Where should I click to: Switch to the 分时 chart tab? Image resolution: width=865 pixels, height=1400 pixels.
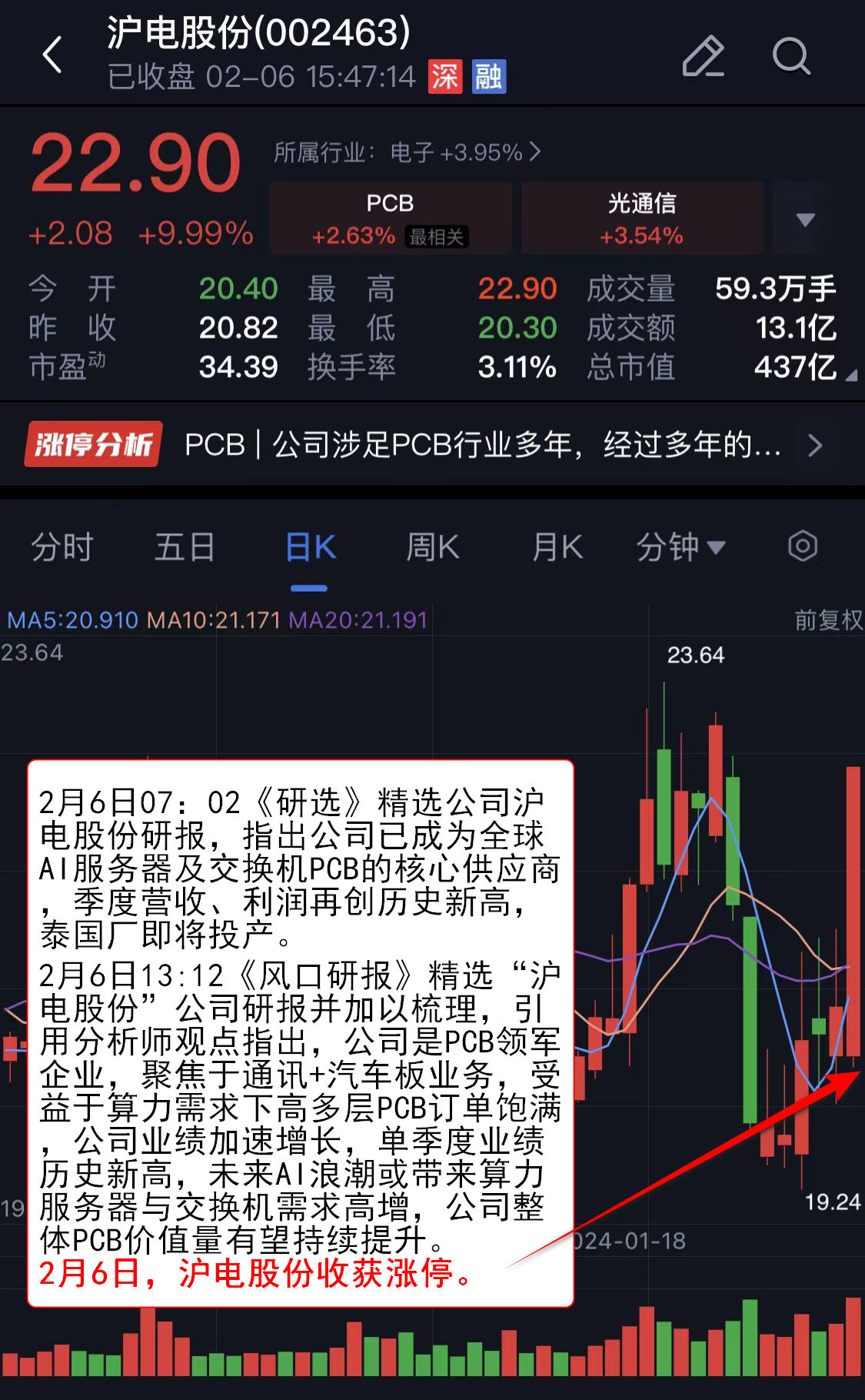pos(62,548)
